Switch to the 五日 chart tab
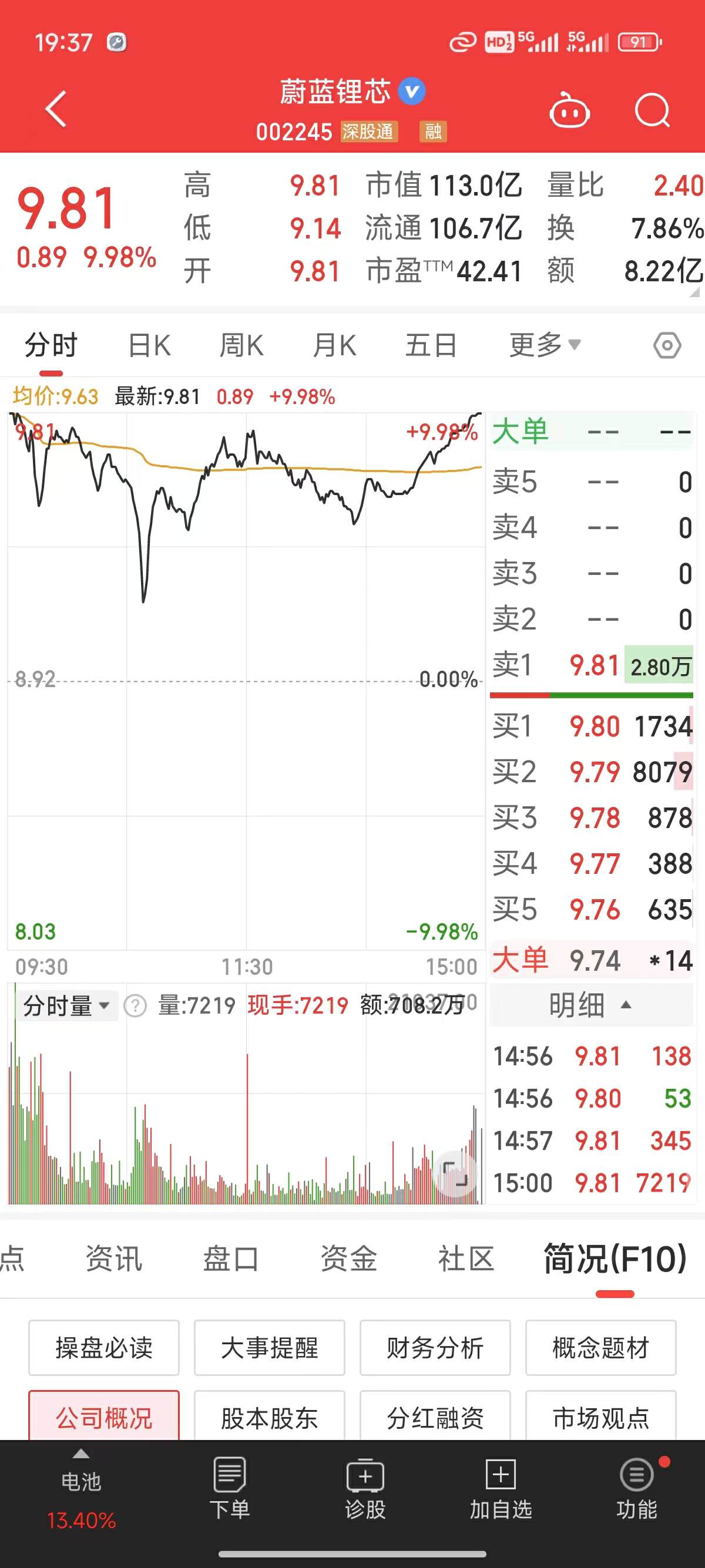 pos(431,346)
